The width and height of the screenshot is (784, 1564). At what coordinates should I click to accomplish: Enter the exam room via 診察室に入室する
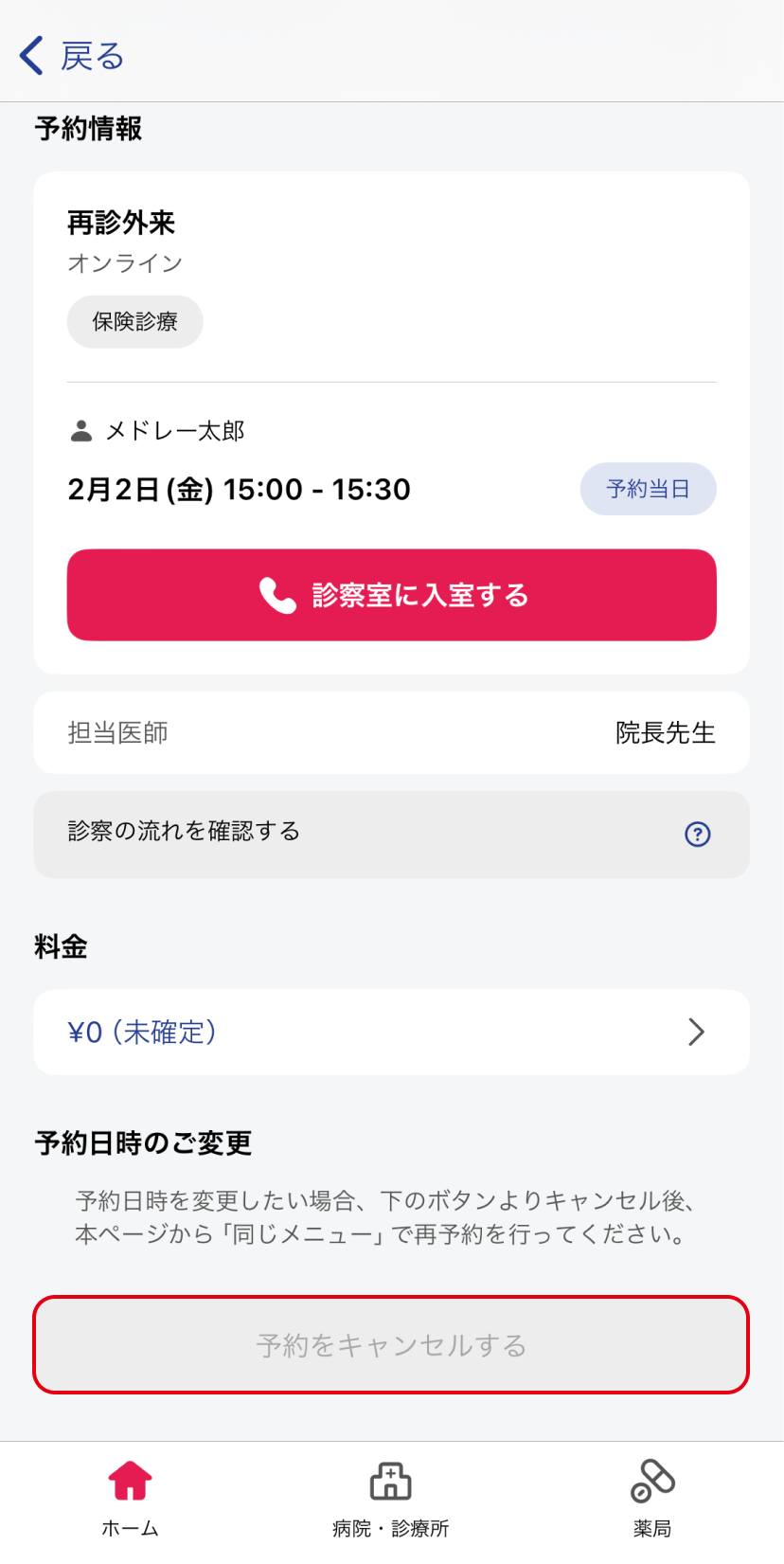point(391,595)
